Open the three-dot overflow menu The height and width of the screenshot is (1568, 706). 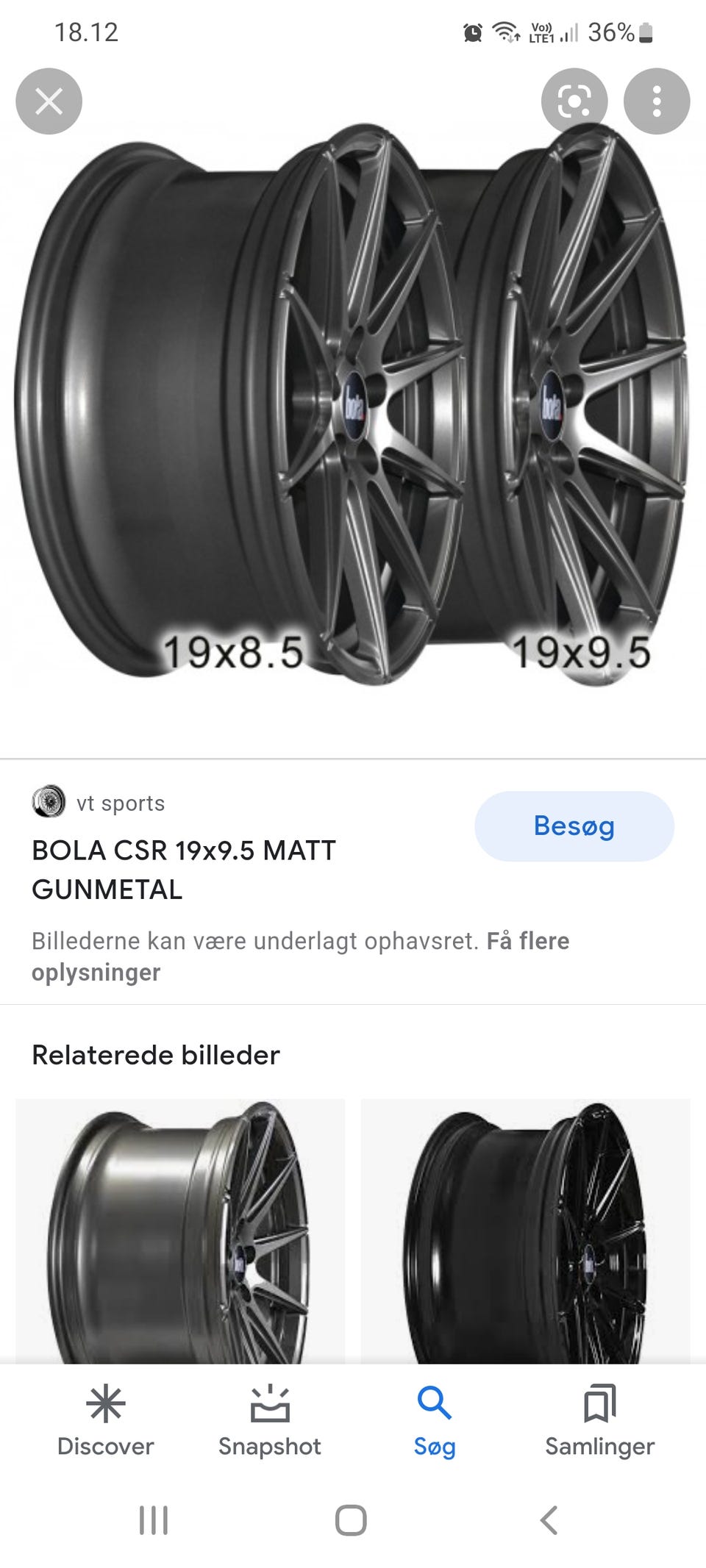click(657, 101)
